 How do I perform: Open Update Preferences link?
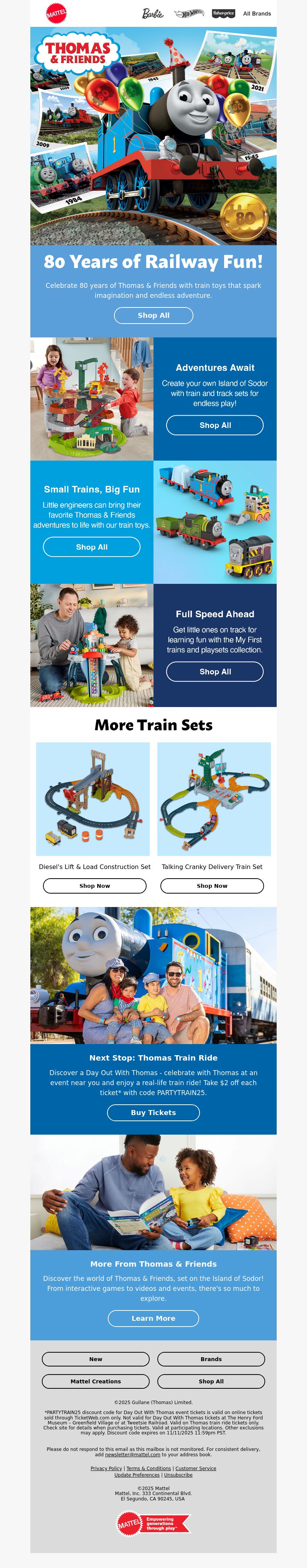point(137,1474)
